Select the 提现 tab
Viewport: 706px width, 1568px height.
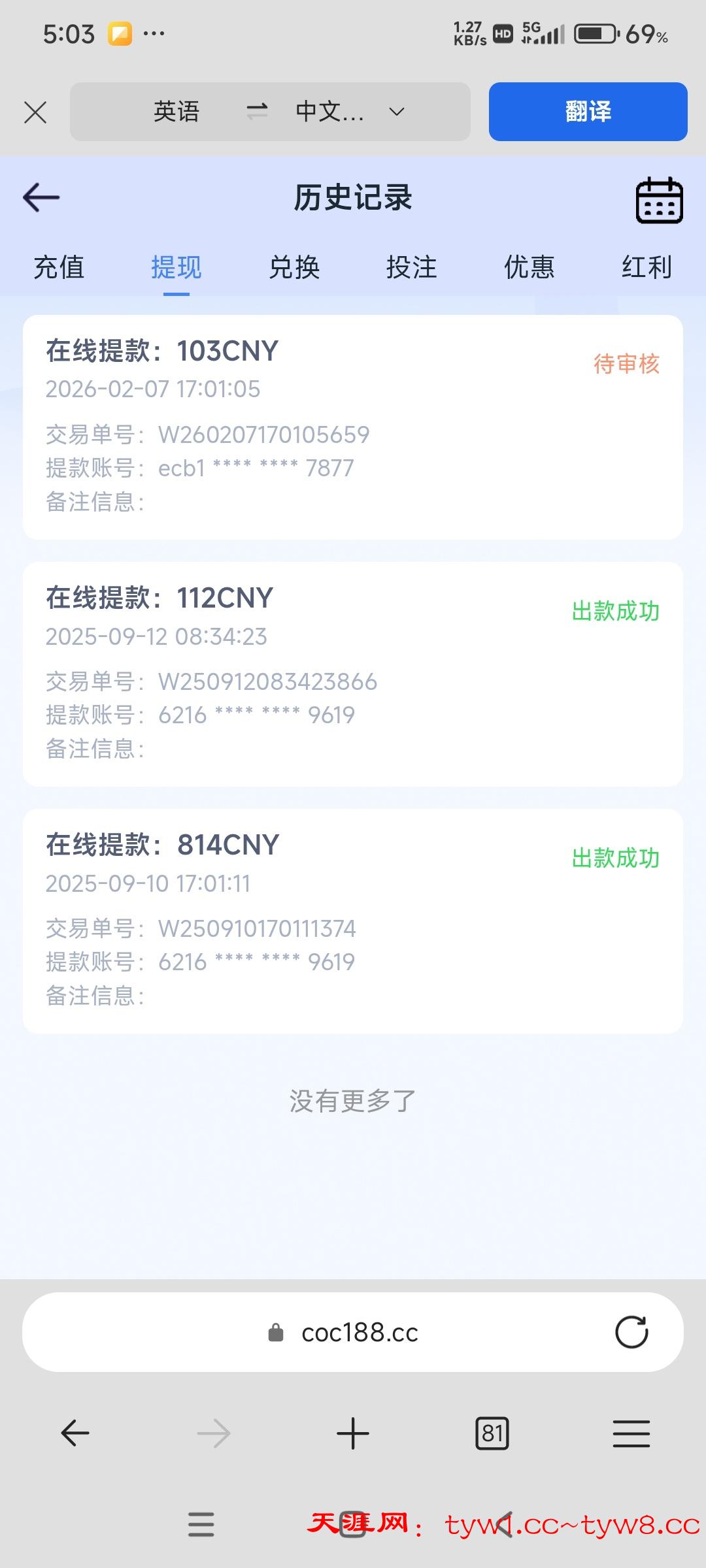pyautogui.click(x=176, y=267)
